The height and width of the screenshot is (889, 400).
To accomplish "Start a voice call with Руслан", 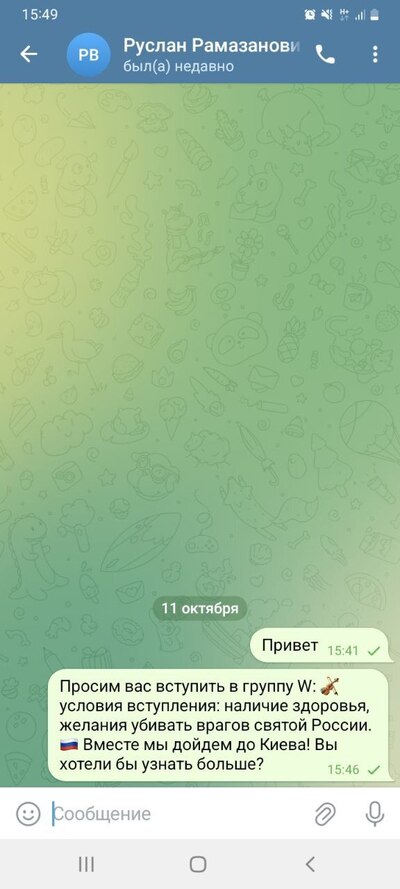I will coord(325,54).
